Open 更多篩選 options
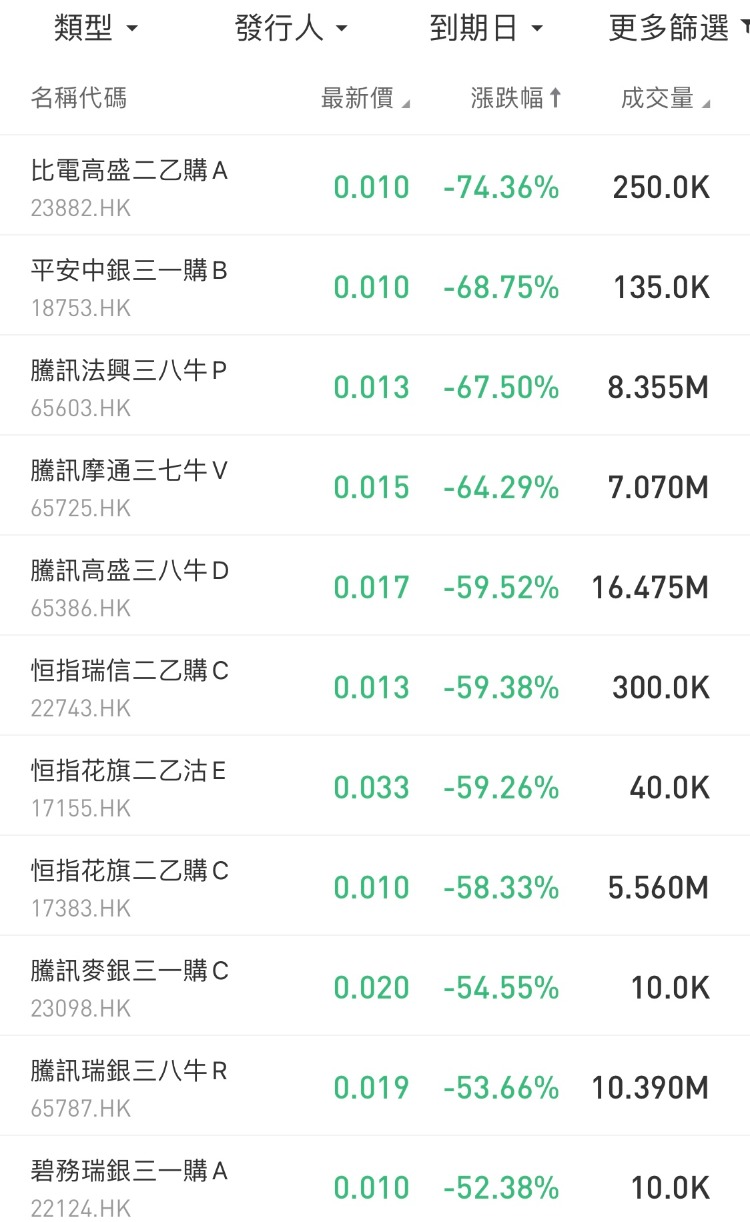This screenshot has width=750, height=1222. click(x=679, y=28)
